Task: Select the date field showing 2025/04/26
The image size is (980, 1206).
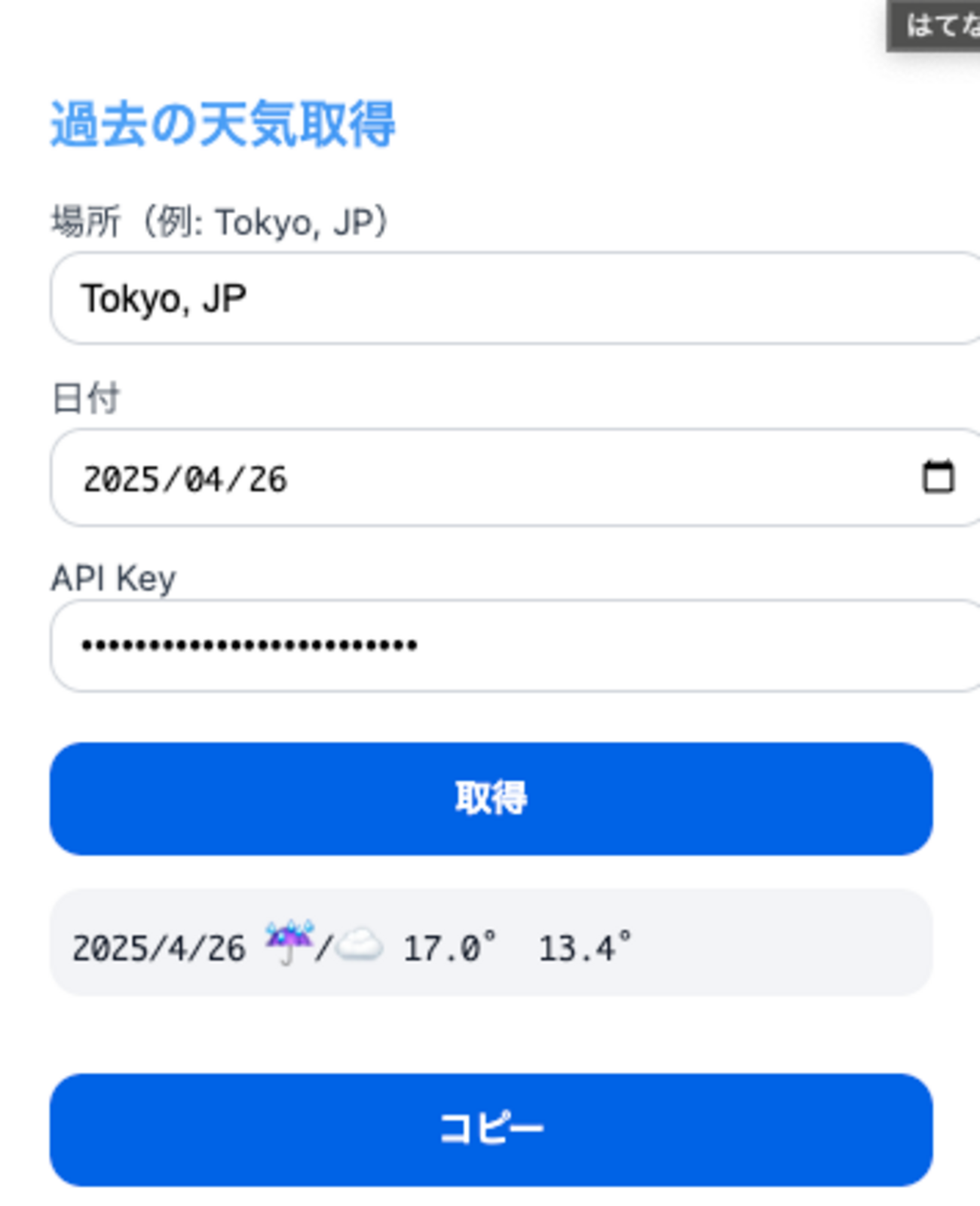Action: (482, 478)
